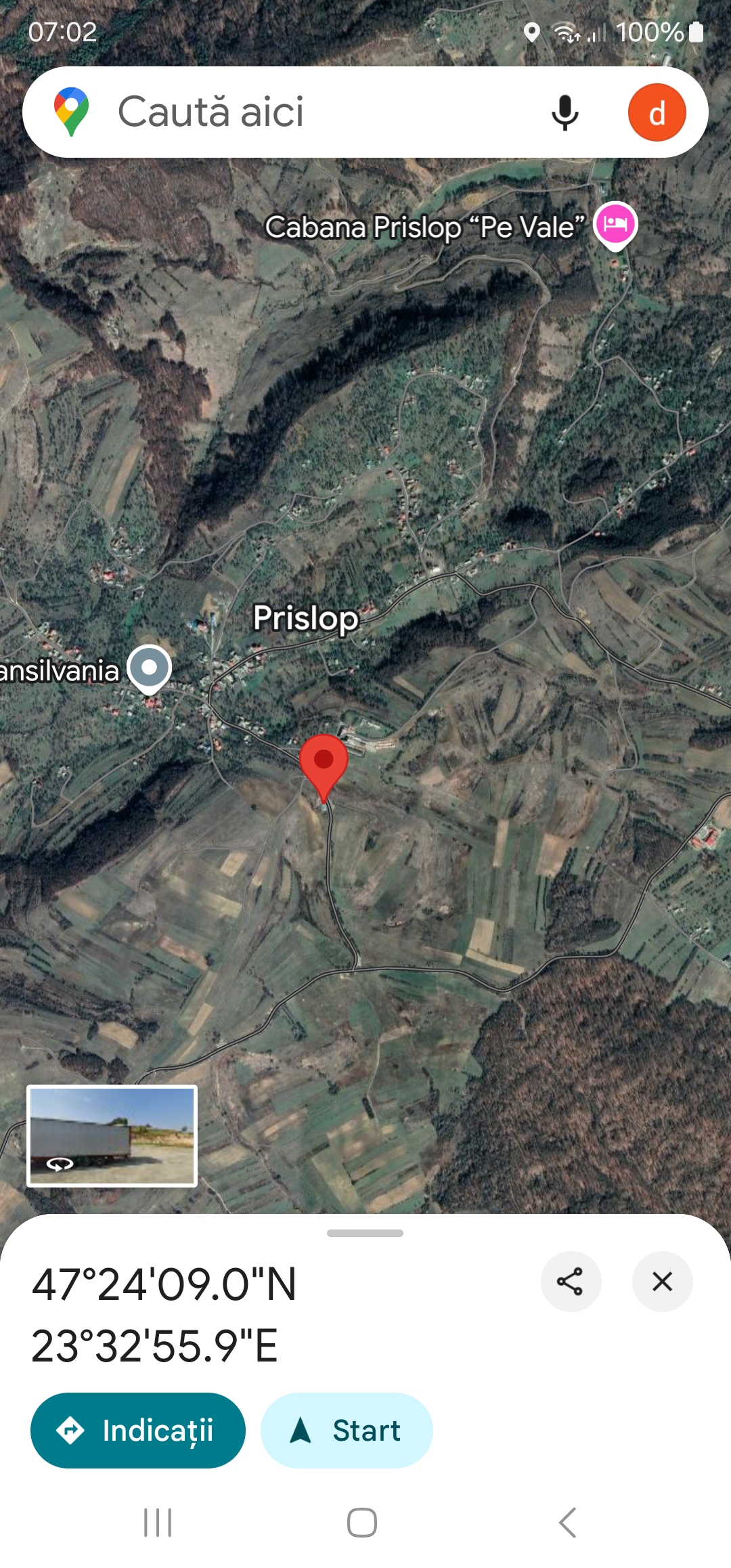The height and width of the screenshot is (1568, 731).
Task: Open the account profile avatar
Action: (x=657, y=112)
